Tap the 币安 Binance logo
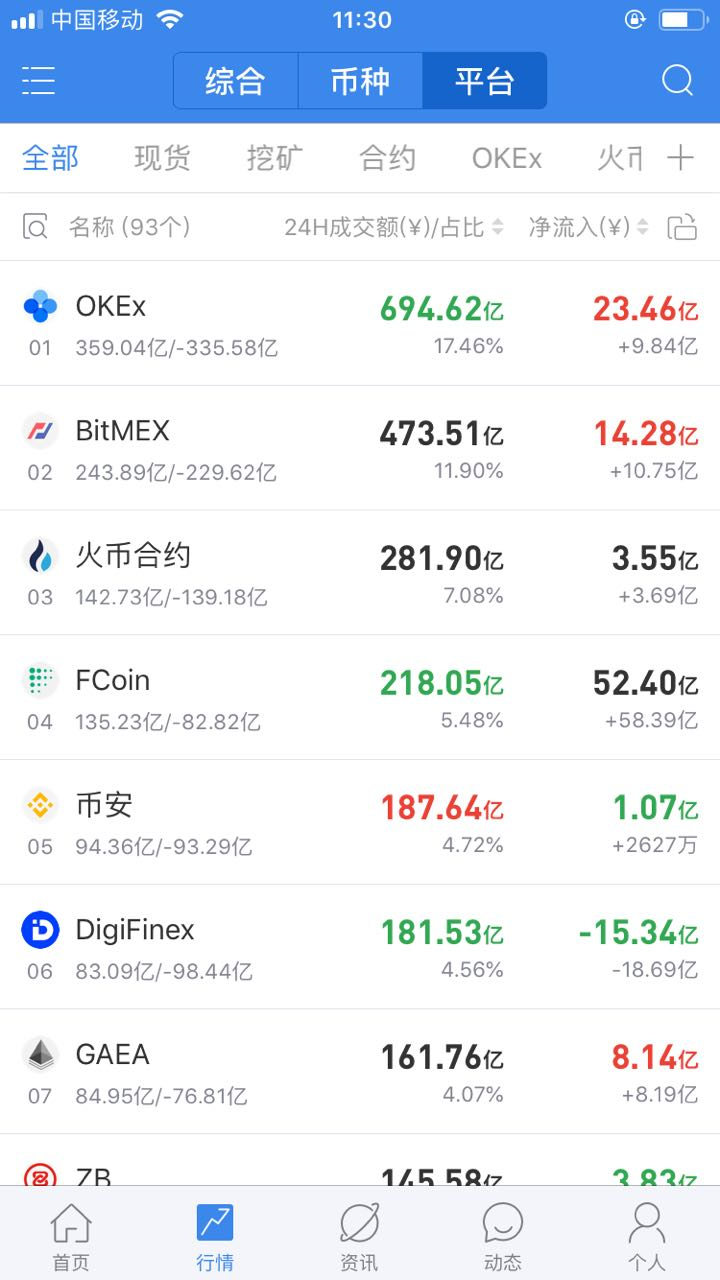 [x=37, y=806]
